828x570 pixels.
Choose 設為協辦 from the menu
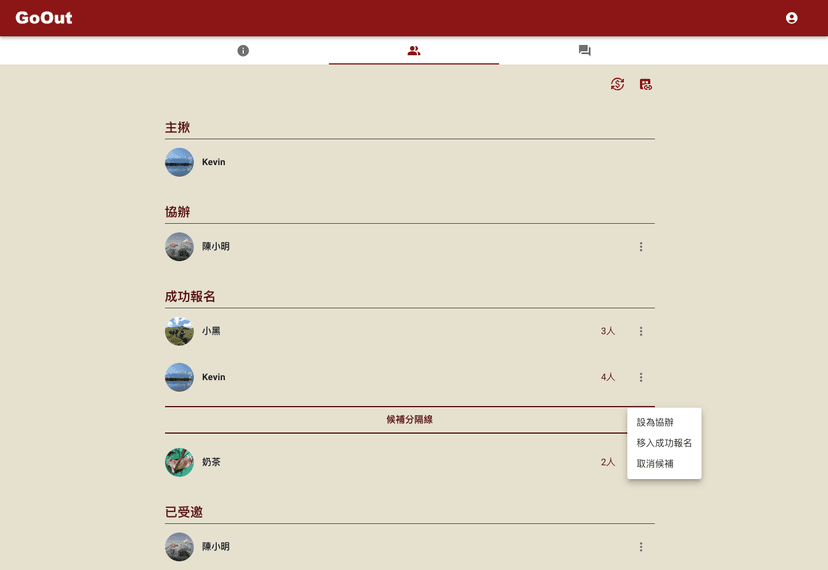655,422
